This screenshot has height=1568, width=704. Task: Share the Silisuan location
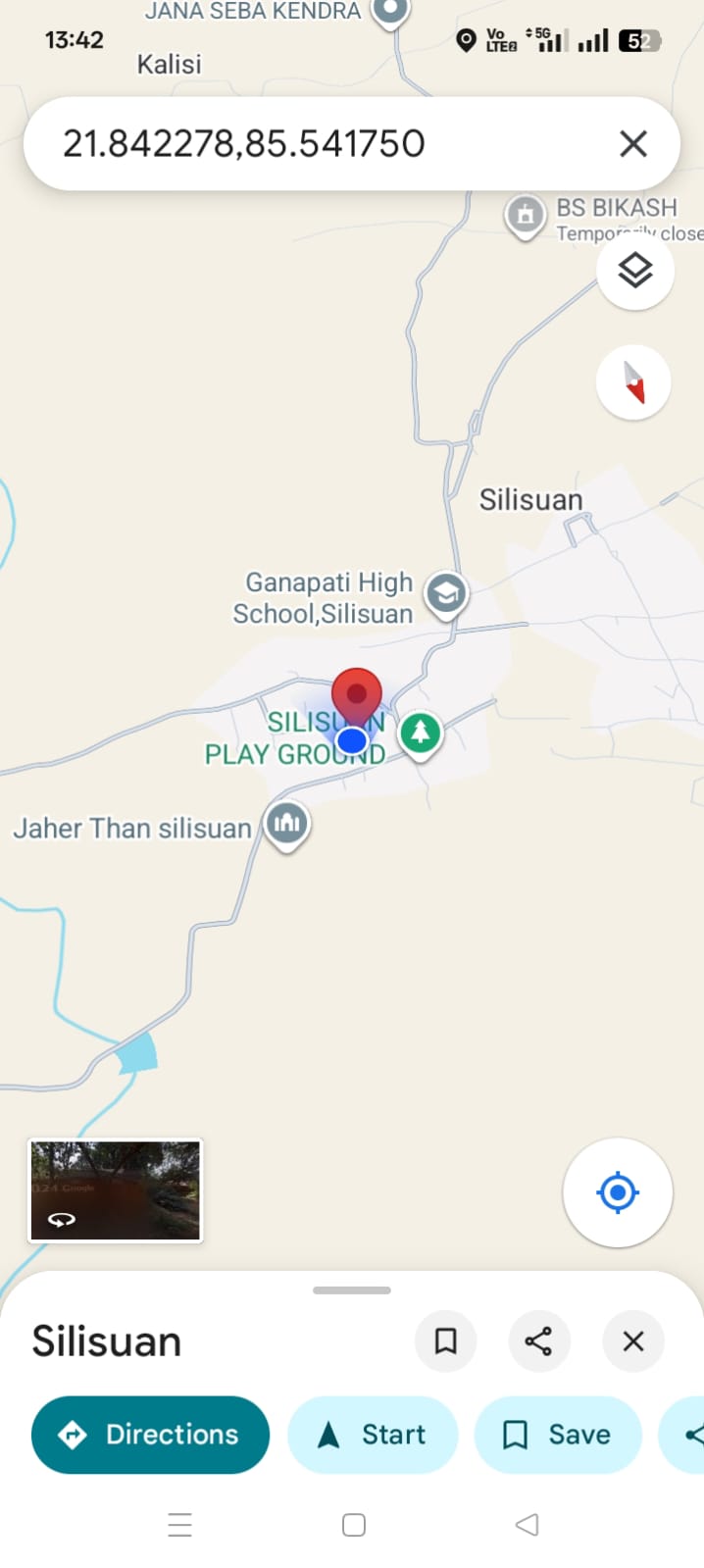(x=538, y=1340)
